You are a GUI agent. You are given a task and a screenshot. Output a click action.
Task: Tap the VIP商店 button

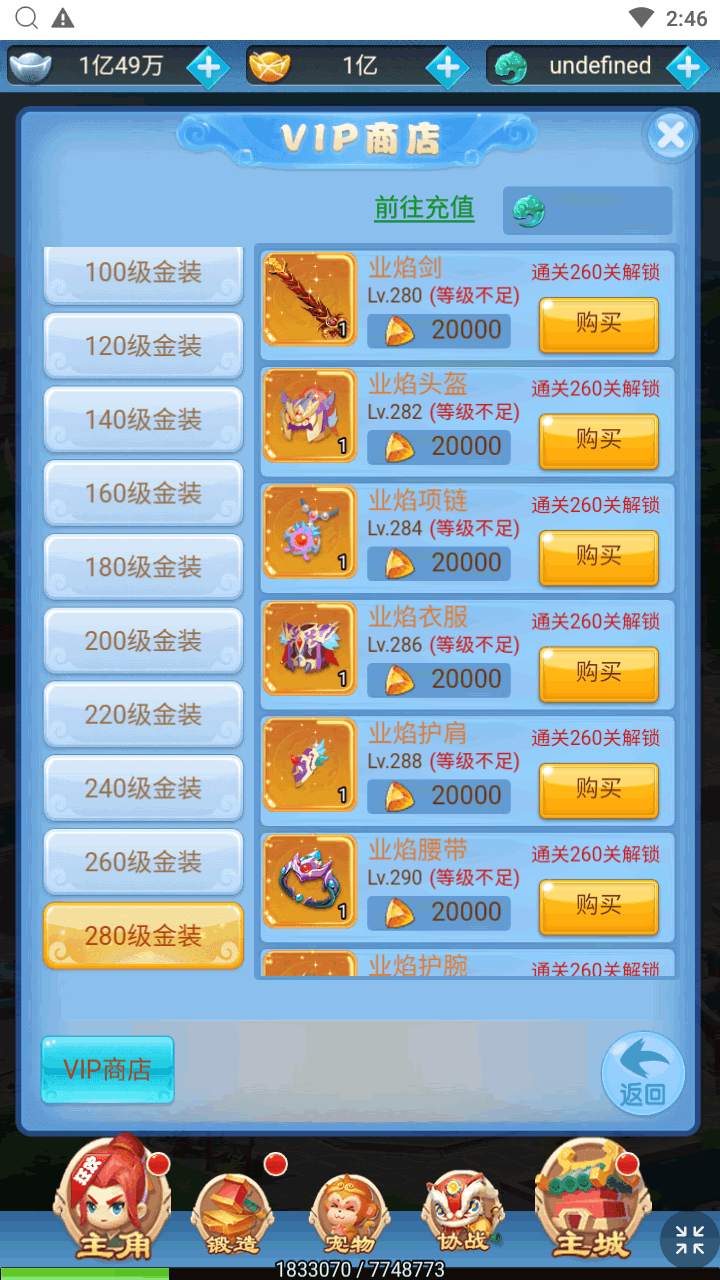tap(107, 1069)
